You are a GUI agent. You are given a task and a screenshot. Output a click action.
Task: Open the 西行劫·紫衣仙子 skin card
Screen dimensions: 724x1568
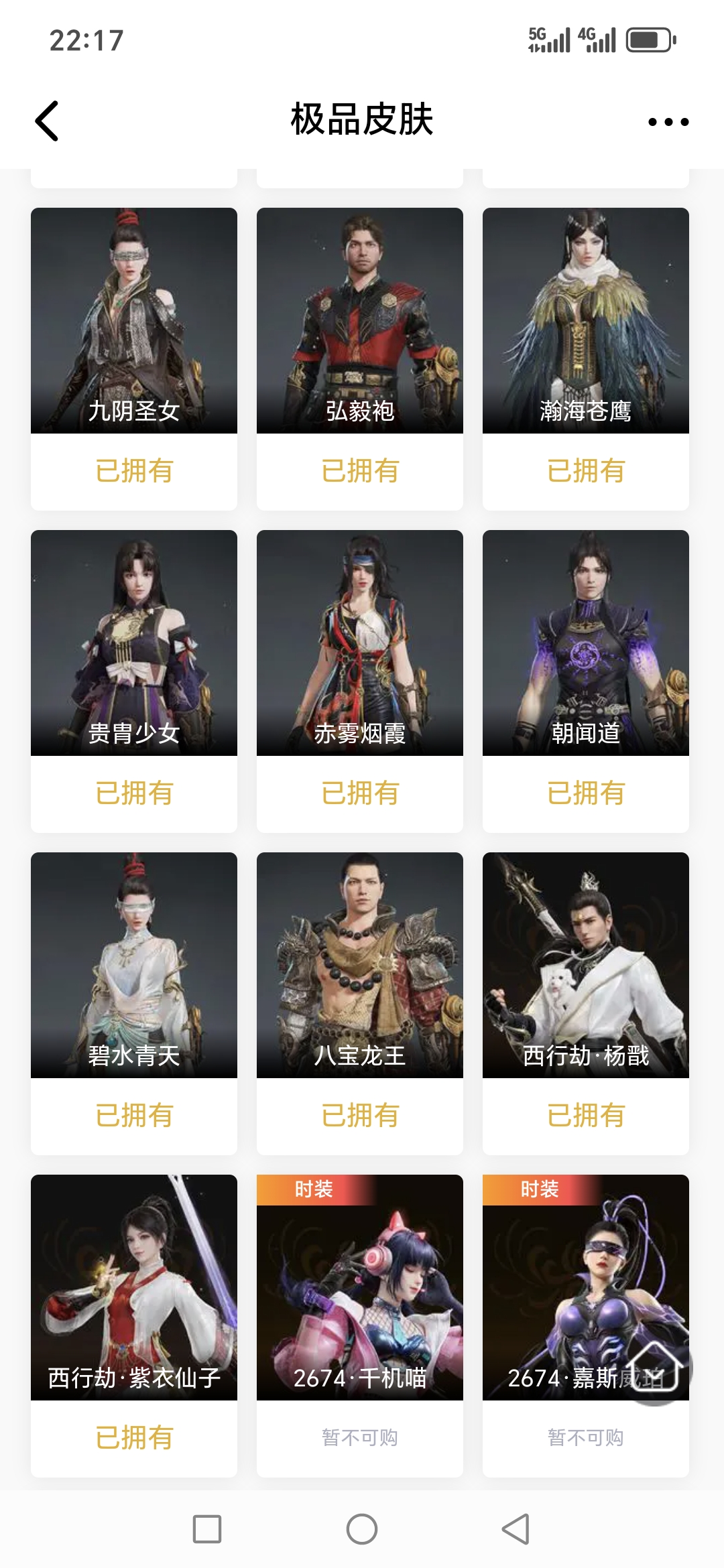[134, 1287]
